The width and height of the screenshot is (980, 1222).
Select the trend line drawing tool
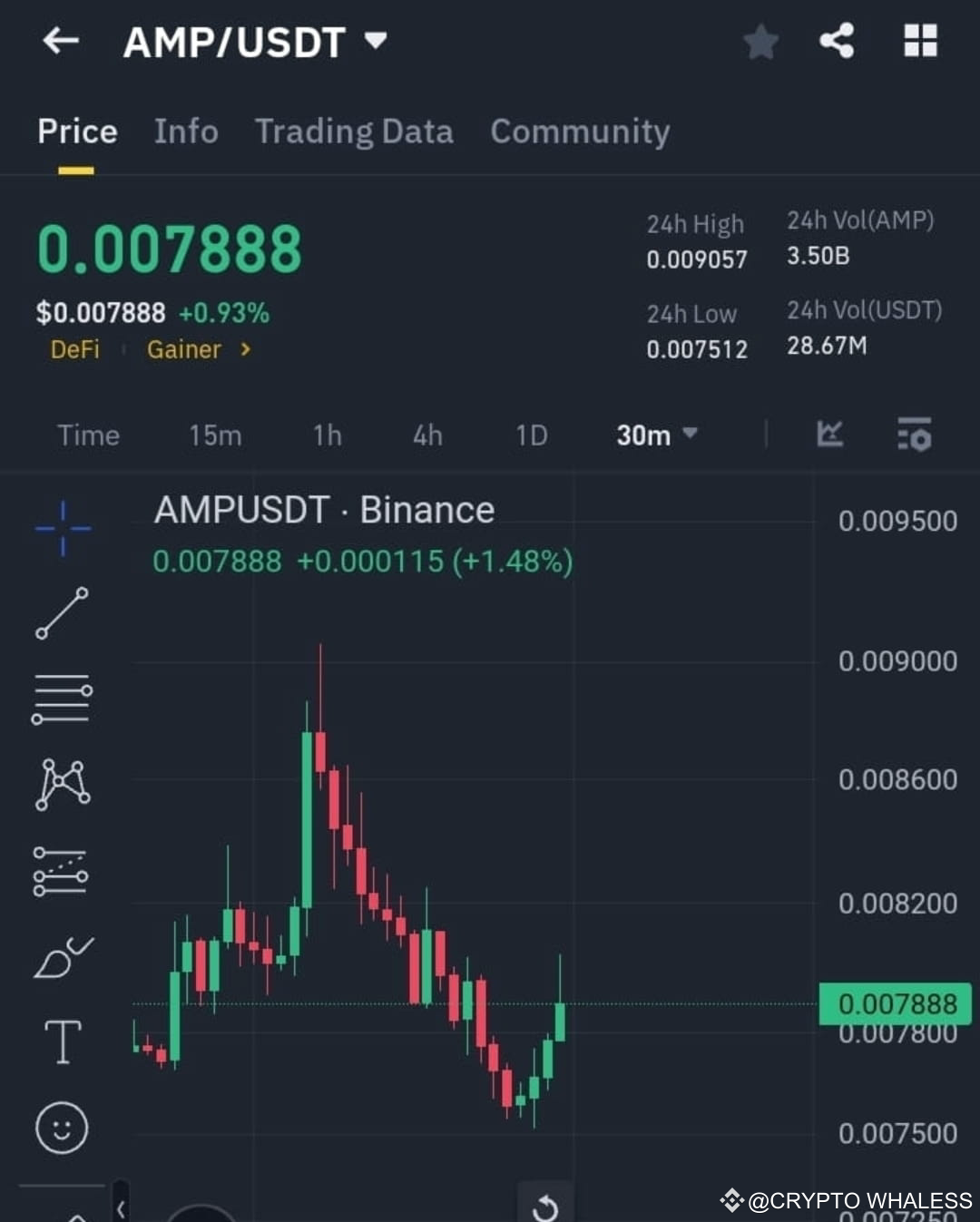[62, 612]
